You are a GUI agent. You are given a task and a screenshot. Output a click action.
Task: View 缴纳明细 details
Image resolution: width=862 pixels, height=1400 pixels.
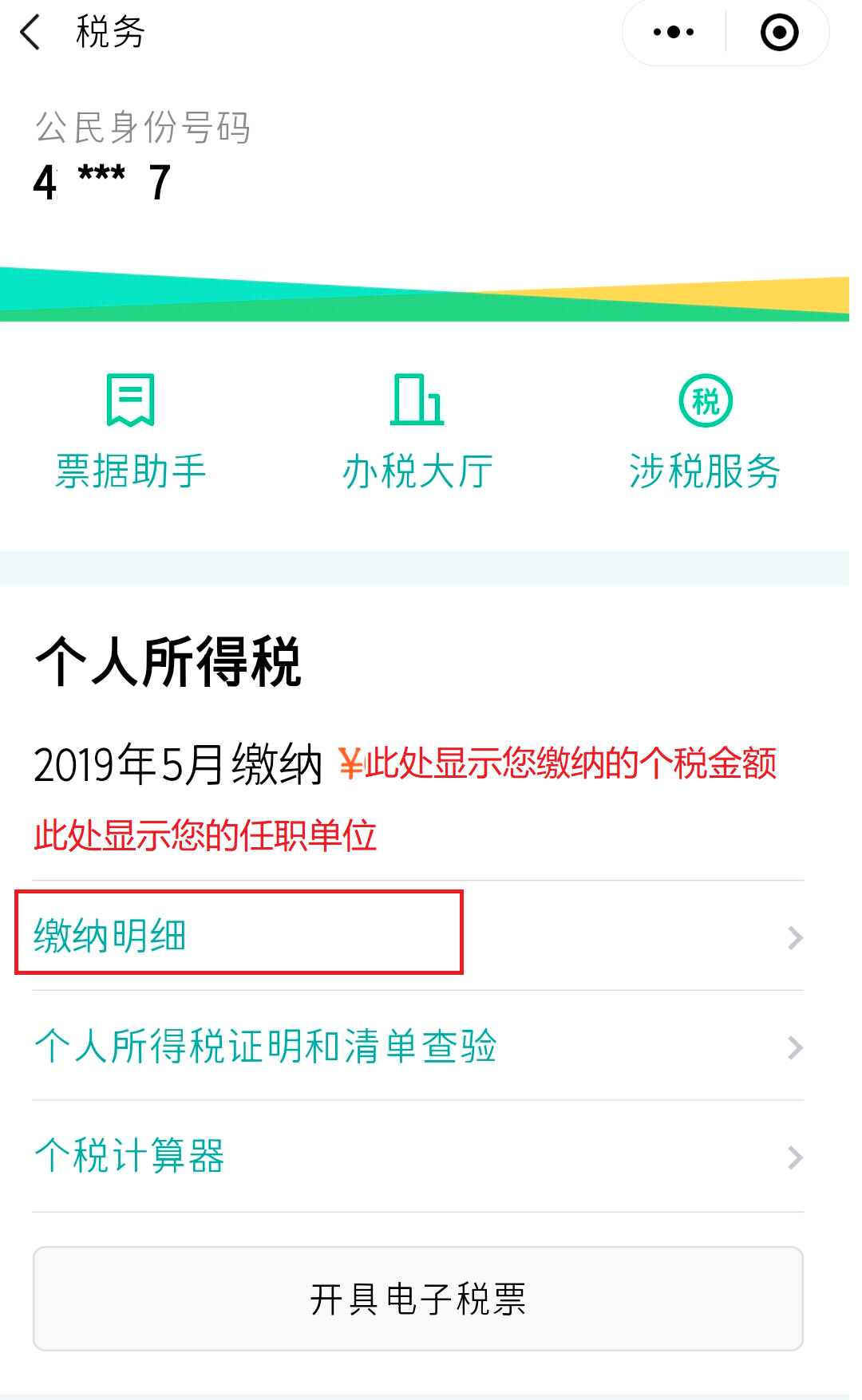coord(239,934)
